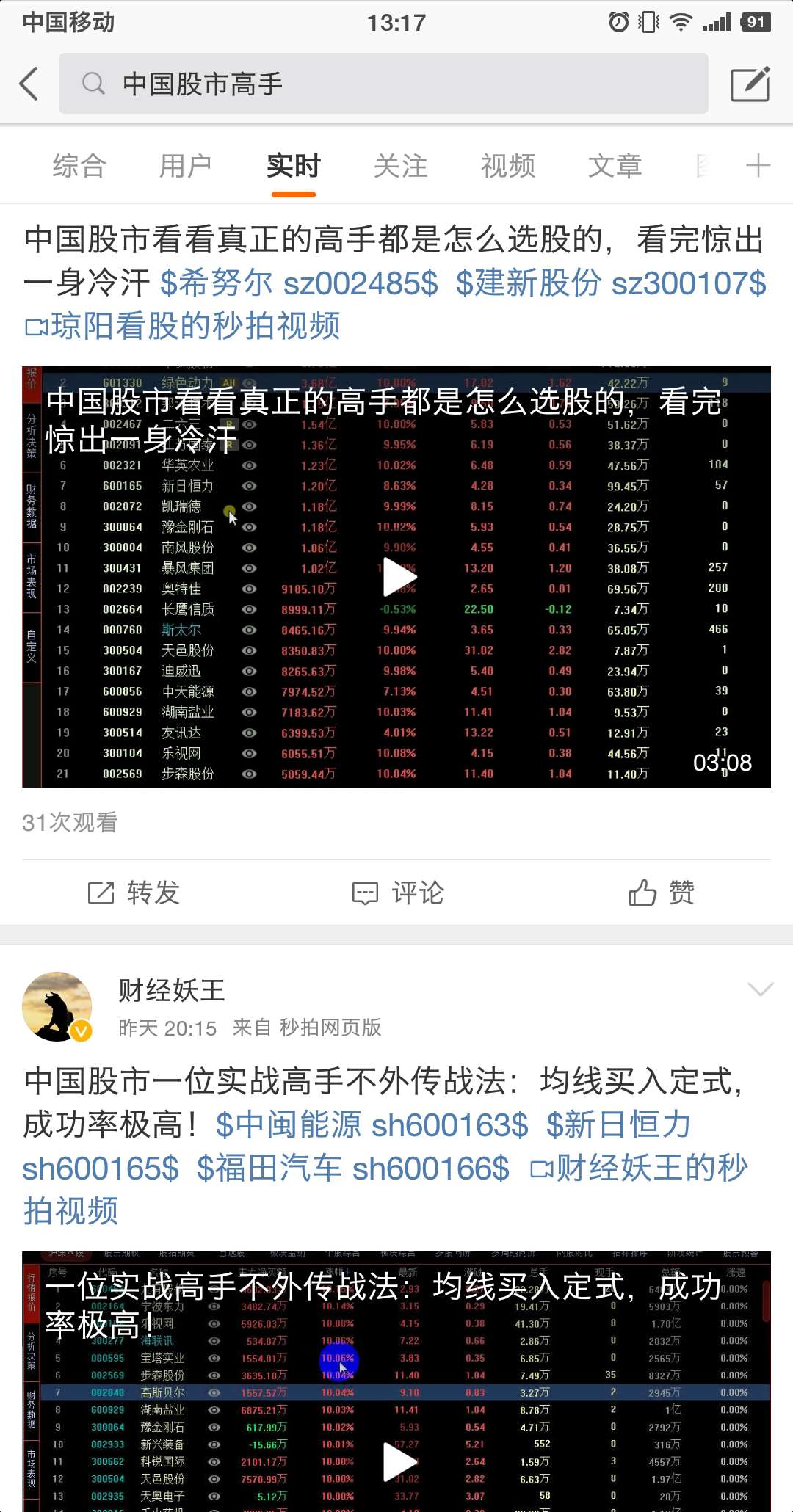This screenshot has width=793, height=1512.
Task: Expand the options chevron on 财经妖王's post
Action: tap(760, 989)
